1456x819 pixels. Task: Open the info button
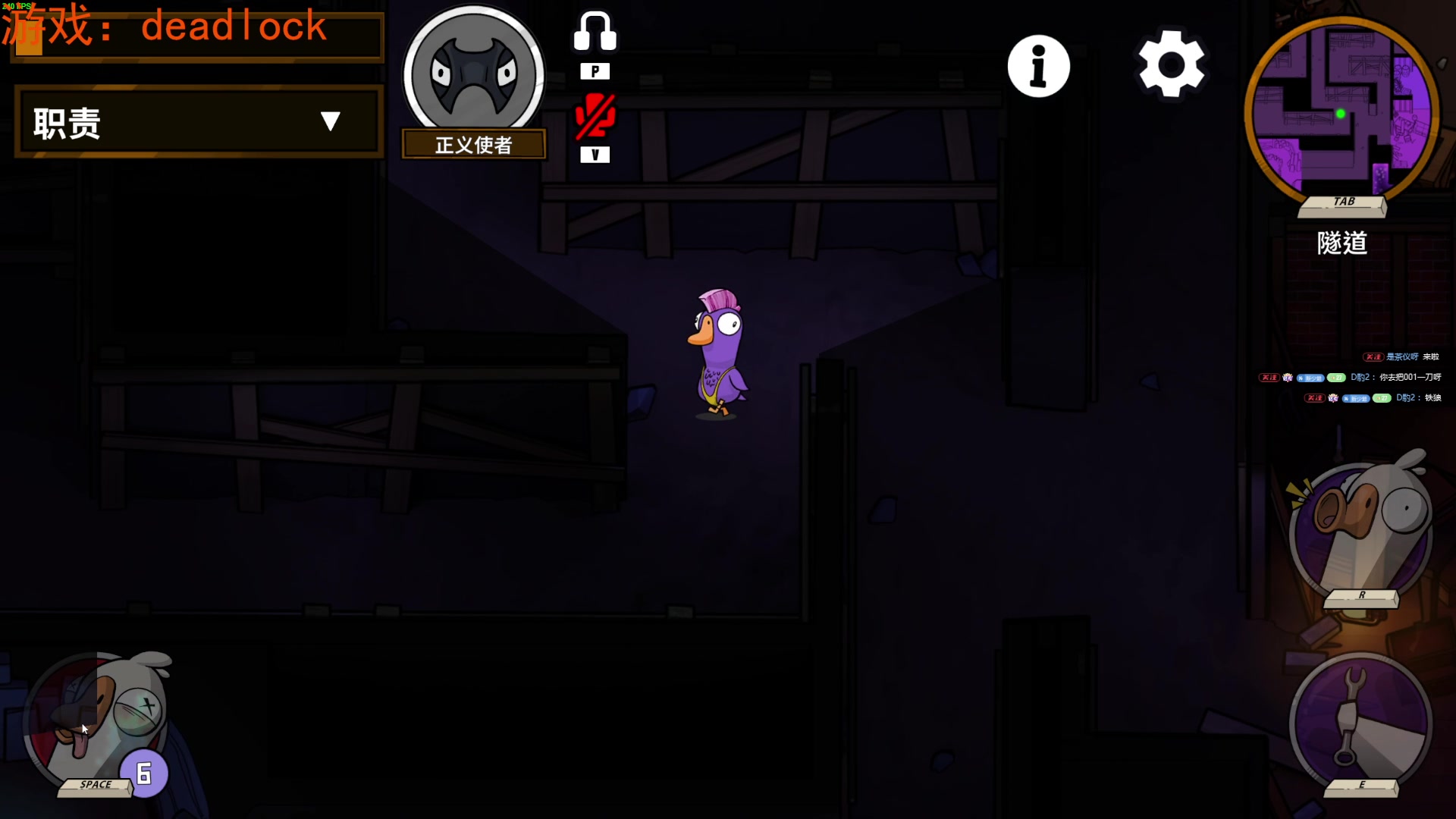[1038, 66]
